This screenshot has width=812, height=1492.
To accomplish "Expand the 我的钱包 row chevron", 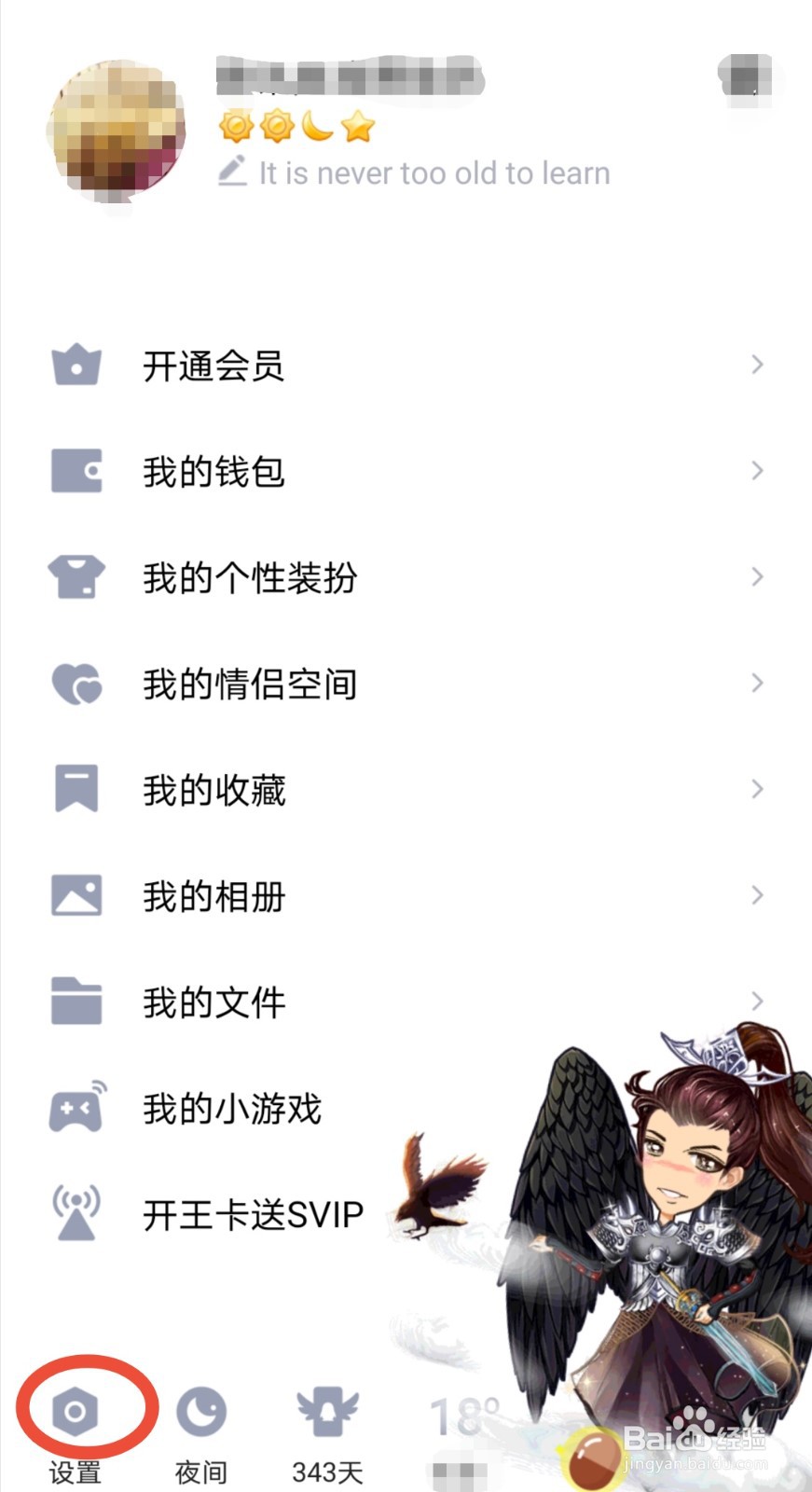I will pyautogui.click(x=757, y=472).
